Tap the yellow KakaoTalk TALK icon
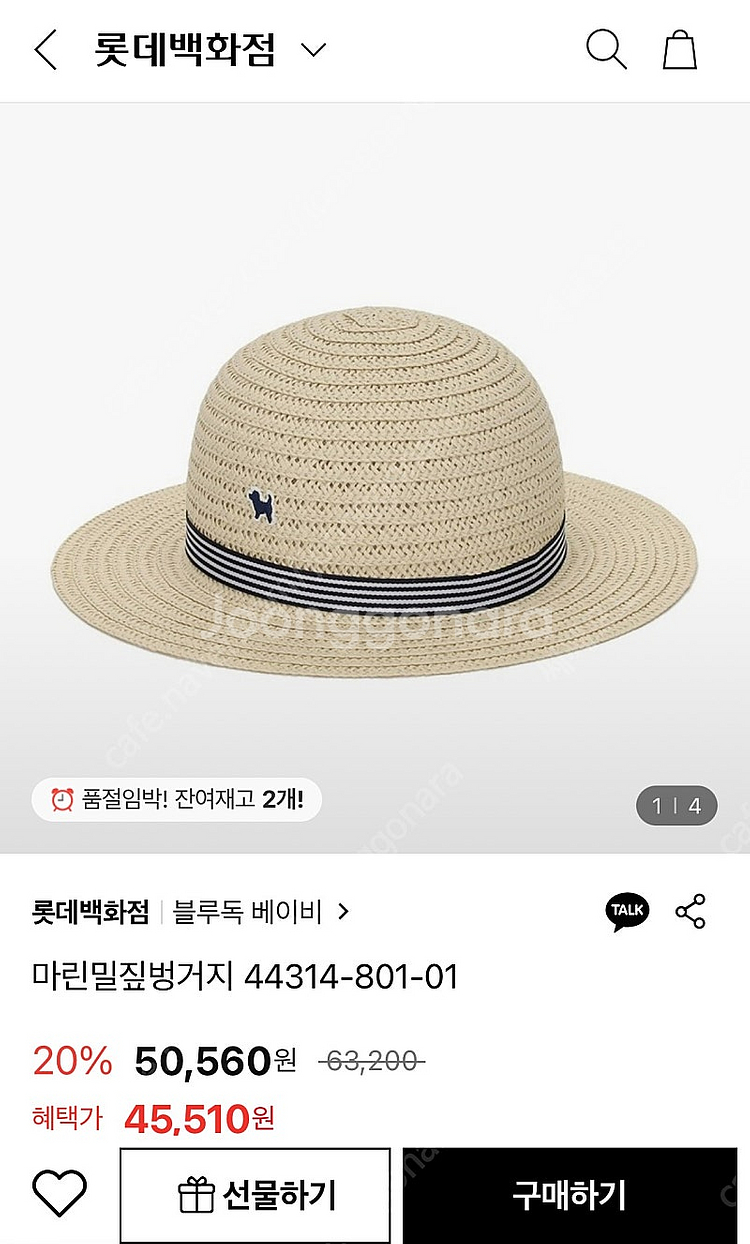 click(628, 910)
